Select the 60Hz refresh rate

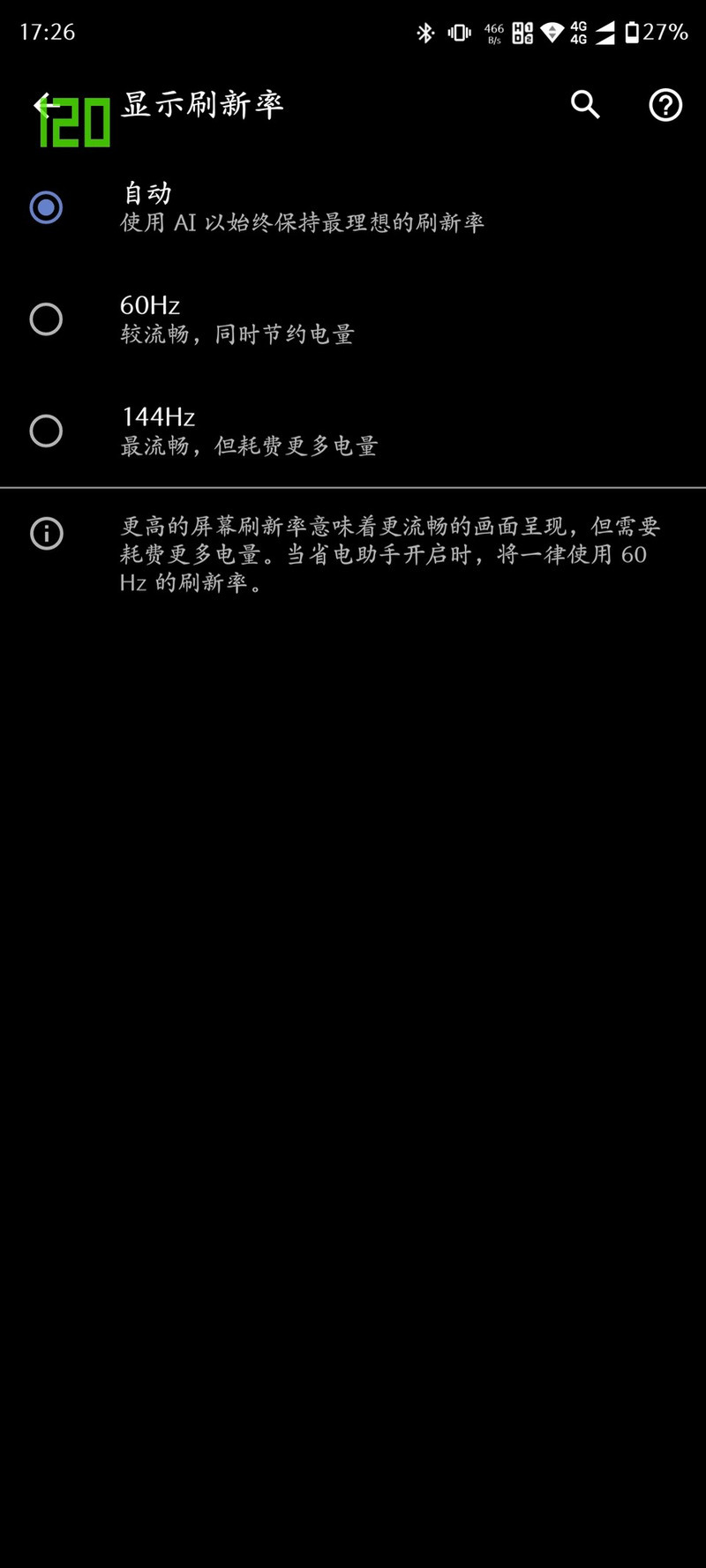pyautogui.click(x=46, y=319)
